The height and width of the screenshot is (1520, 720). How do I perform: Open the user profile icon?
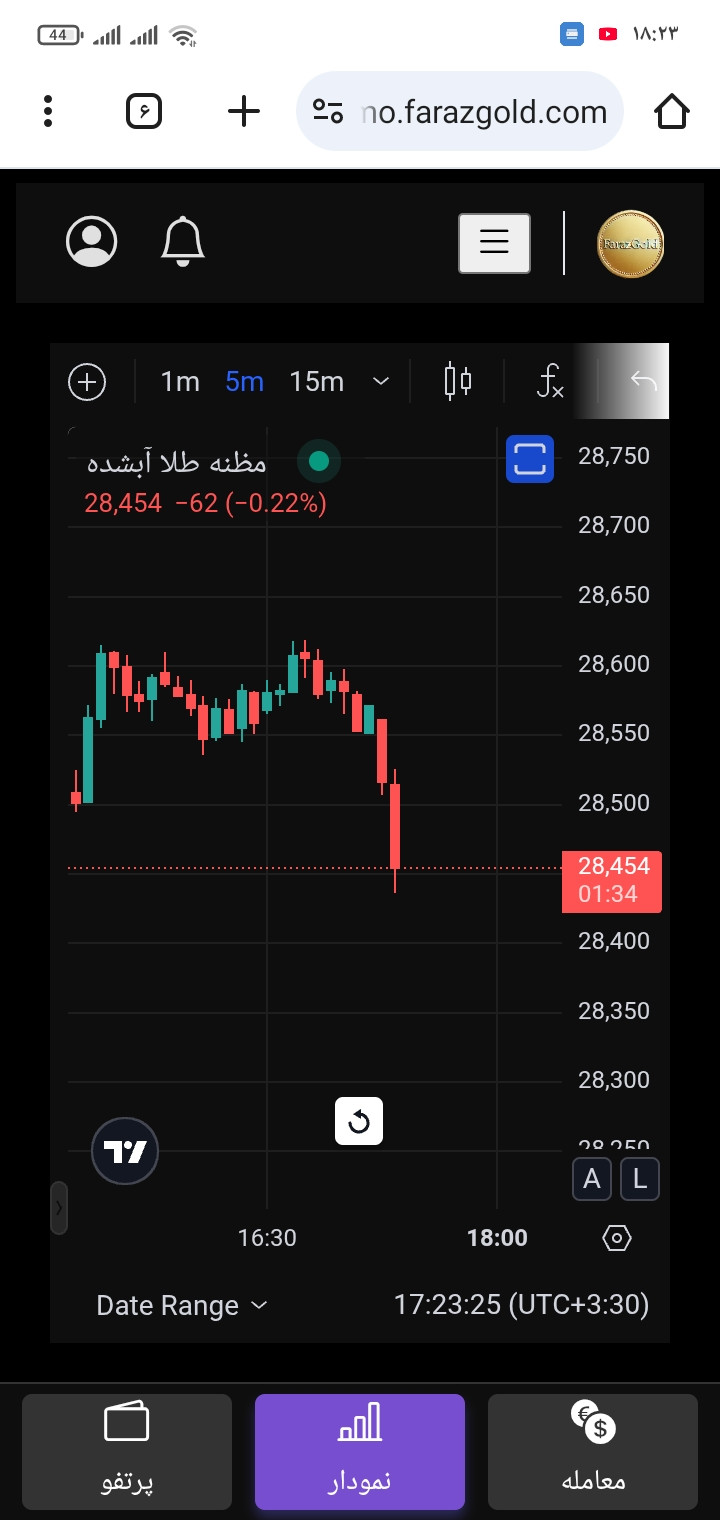point(91,241)
